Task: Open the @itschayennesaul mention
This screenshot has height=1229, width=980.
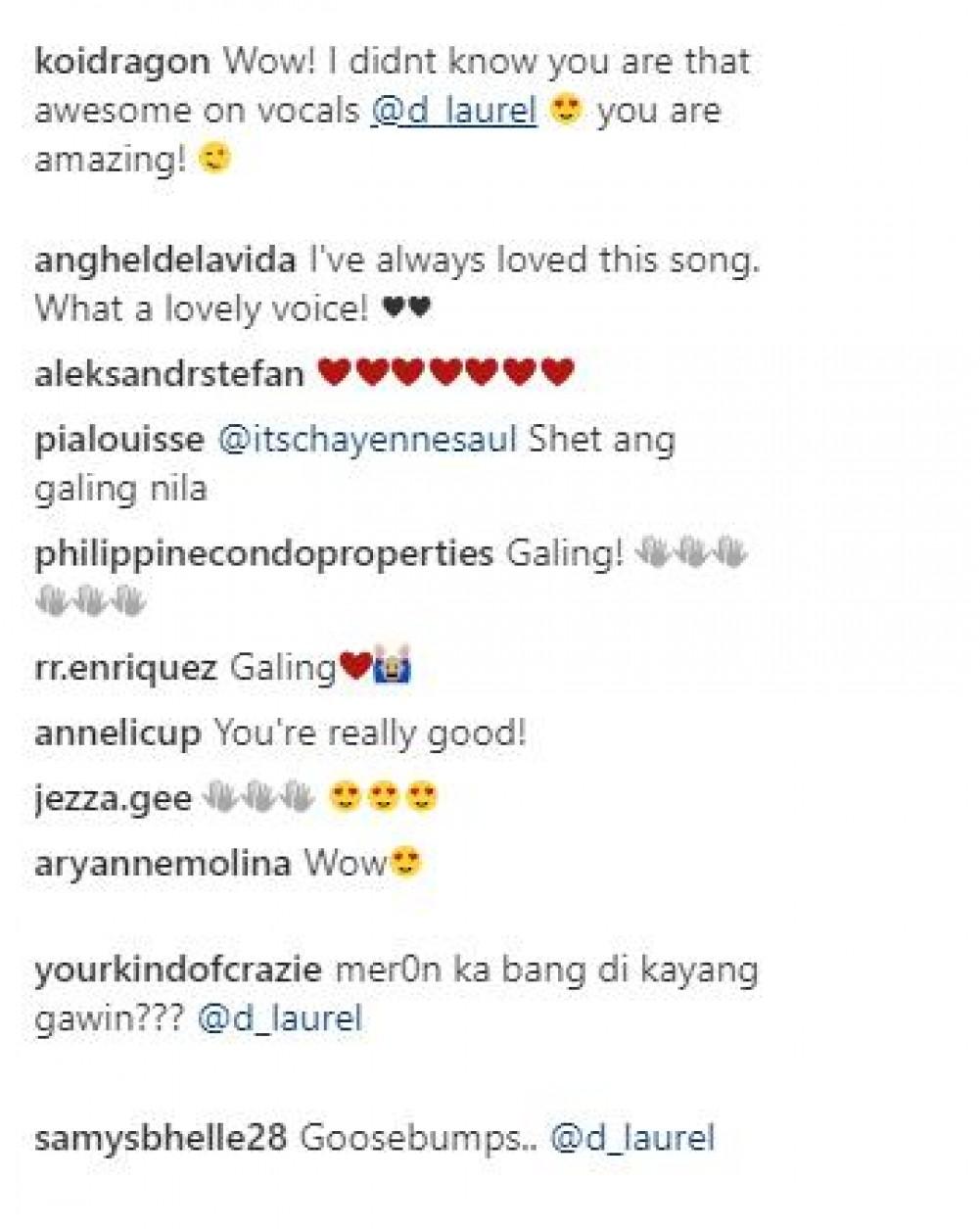Action: [365, 440]
